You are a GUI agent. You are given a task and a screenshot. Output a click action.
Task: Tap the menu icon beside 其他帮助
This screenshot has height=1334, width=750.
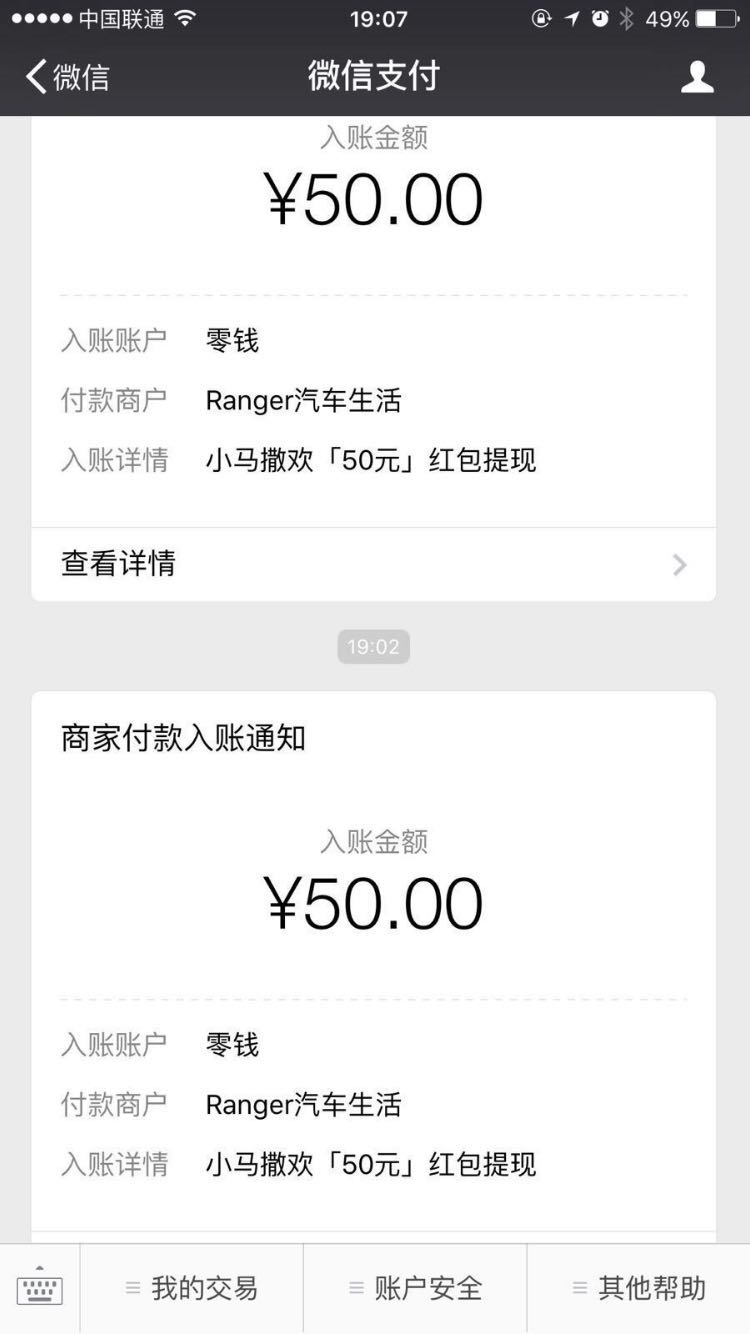577,1289
